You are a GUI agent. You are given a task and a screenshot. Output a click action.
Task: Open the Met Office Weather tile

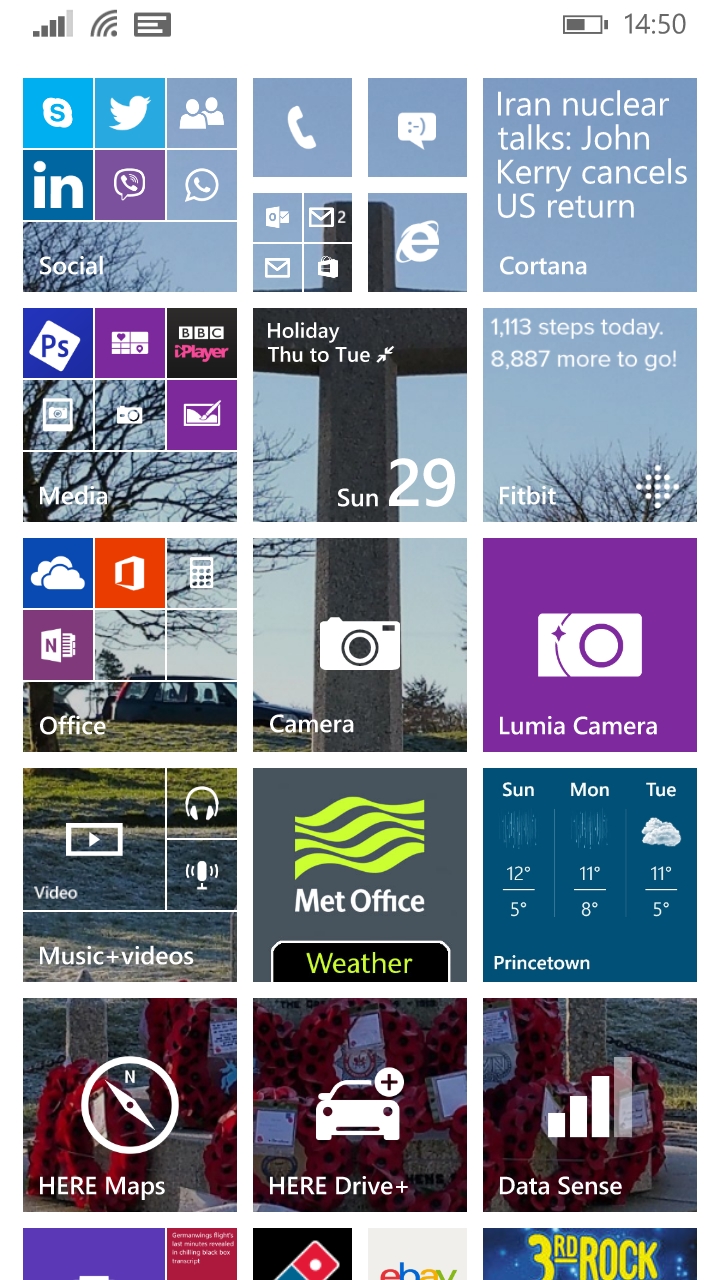pos(360,875)
